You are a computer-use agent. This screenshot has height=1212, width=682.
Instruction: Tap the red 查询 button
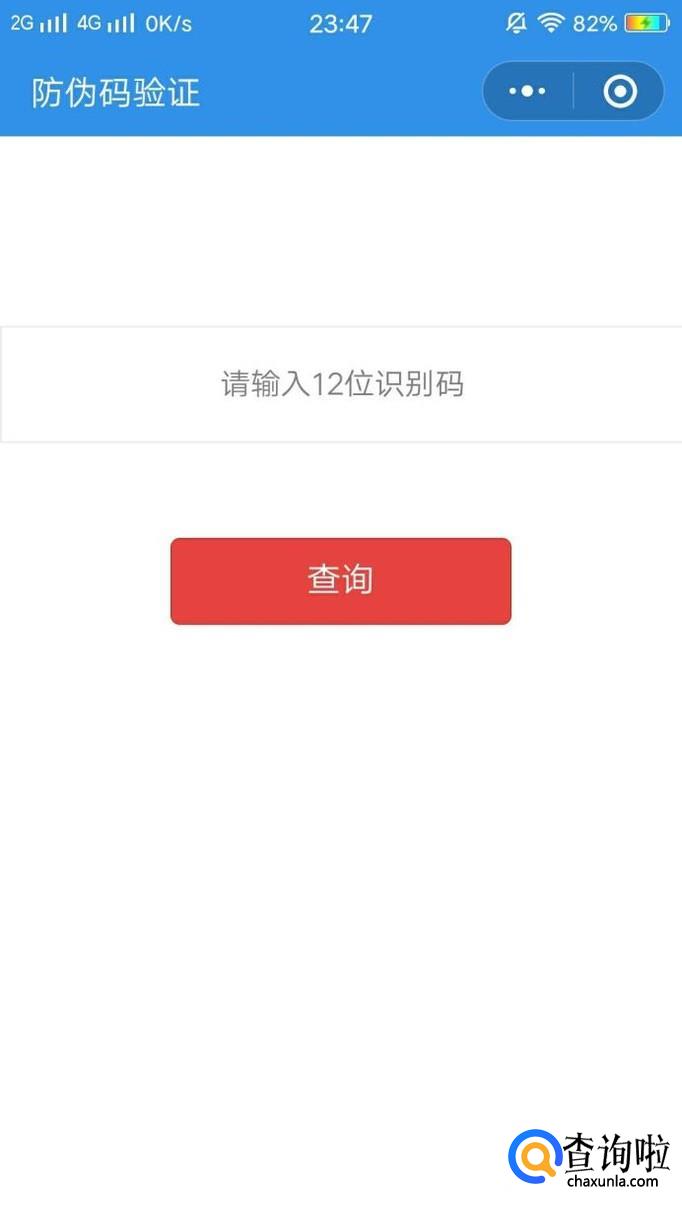pyautogui.click(x=341, y=581)
